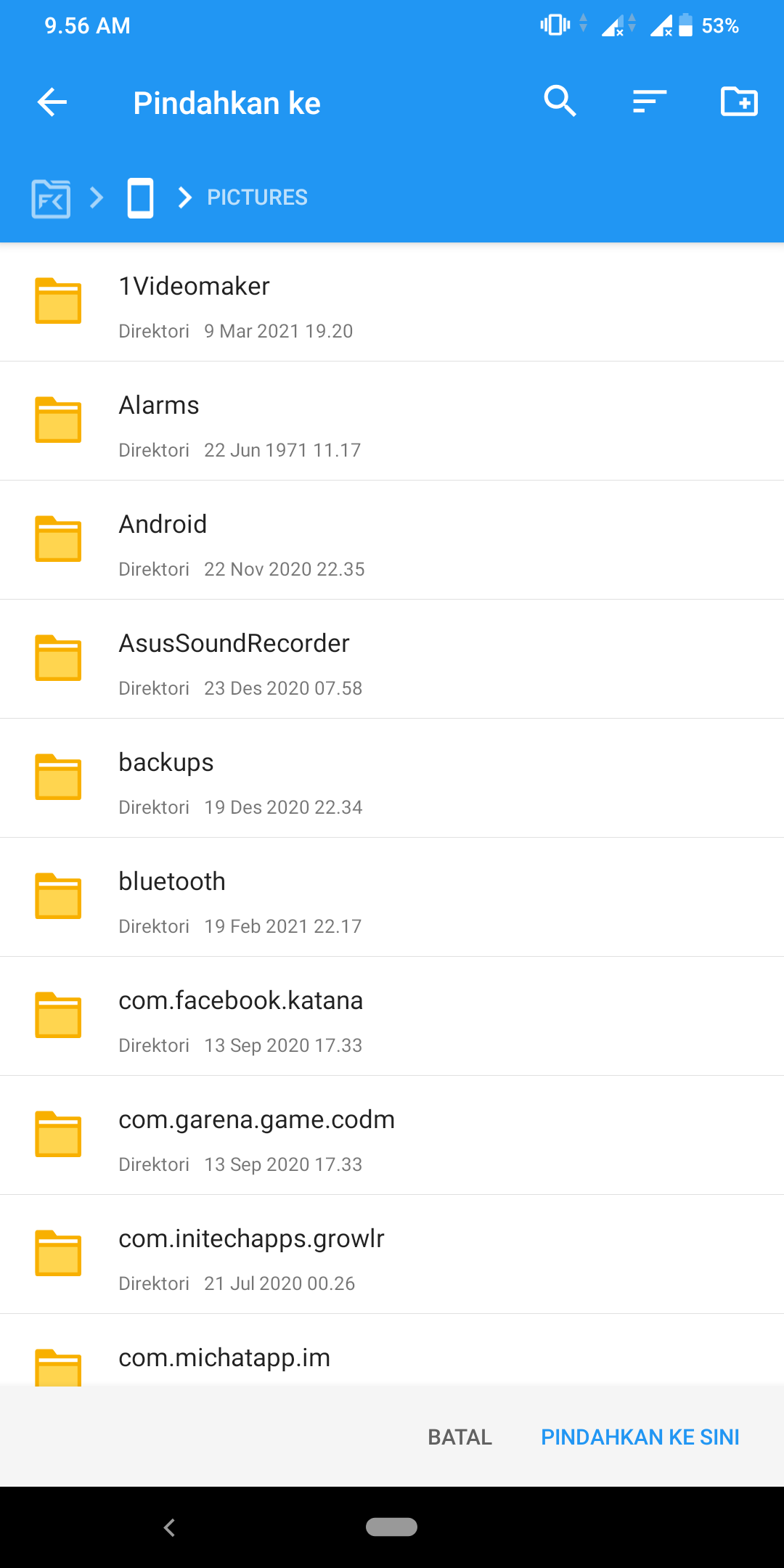Open the com.facebook.katana folder
784x1568 pixels.
pyautogui.click(x=392, y=1016)
